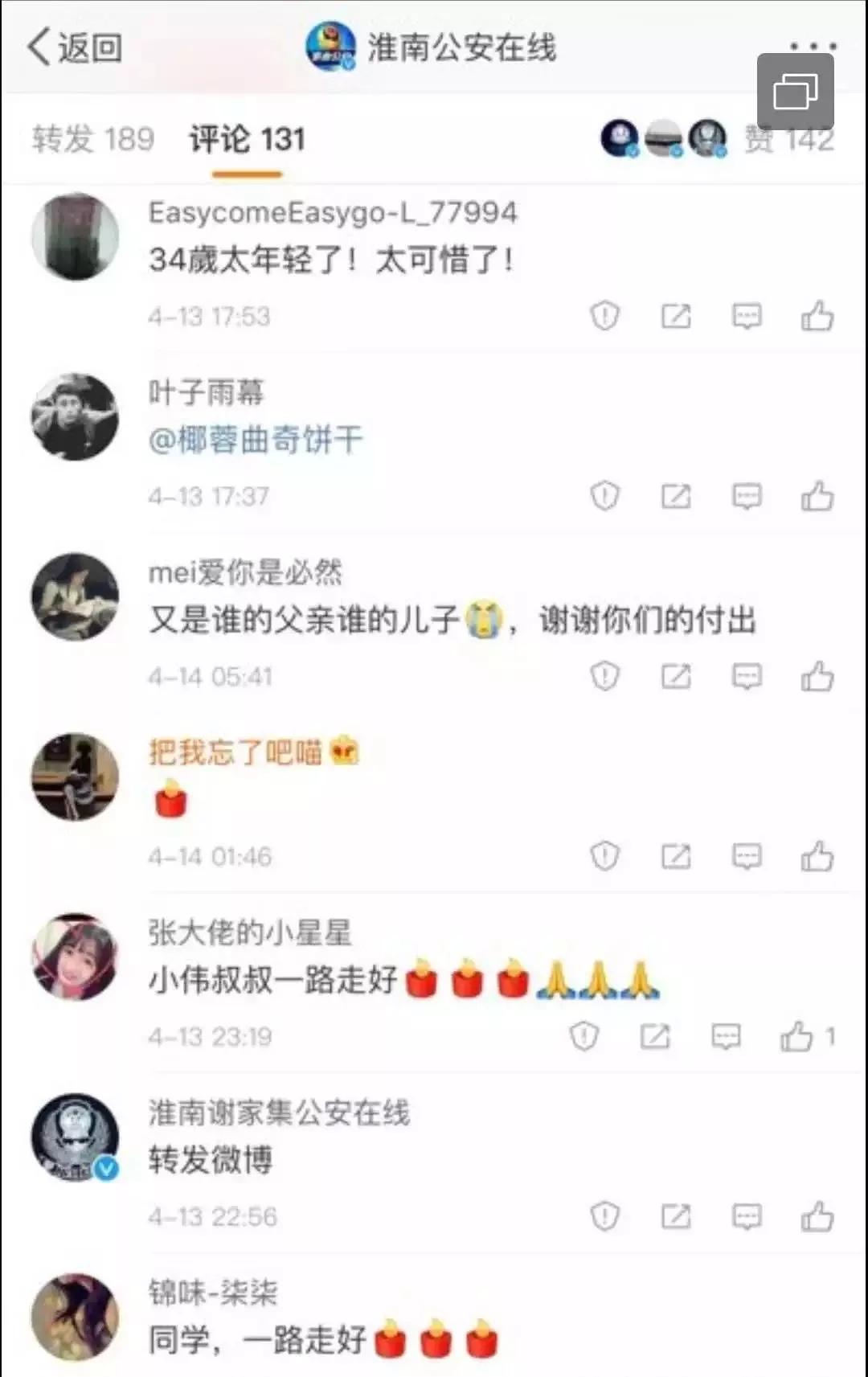Open the 赞 142 likes list
Image resolution: width=868 pixels, height=1377 pixels.
pyautogui.click(x=788, y=139)
